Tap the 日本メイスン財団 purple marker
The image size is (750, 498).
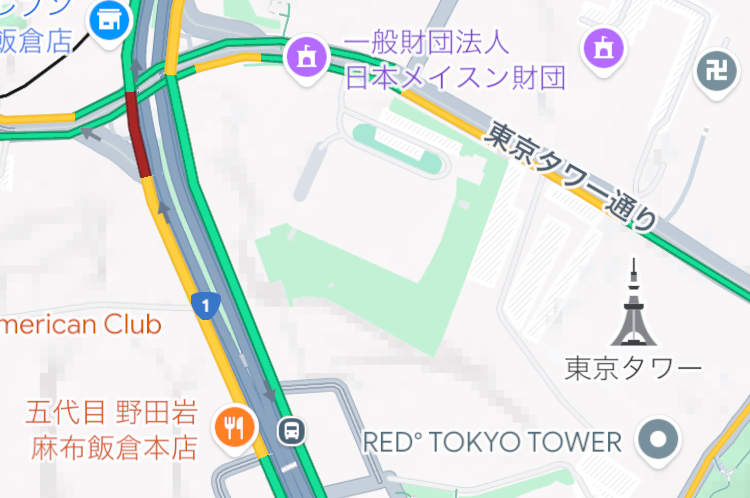[x=307, y=53]
